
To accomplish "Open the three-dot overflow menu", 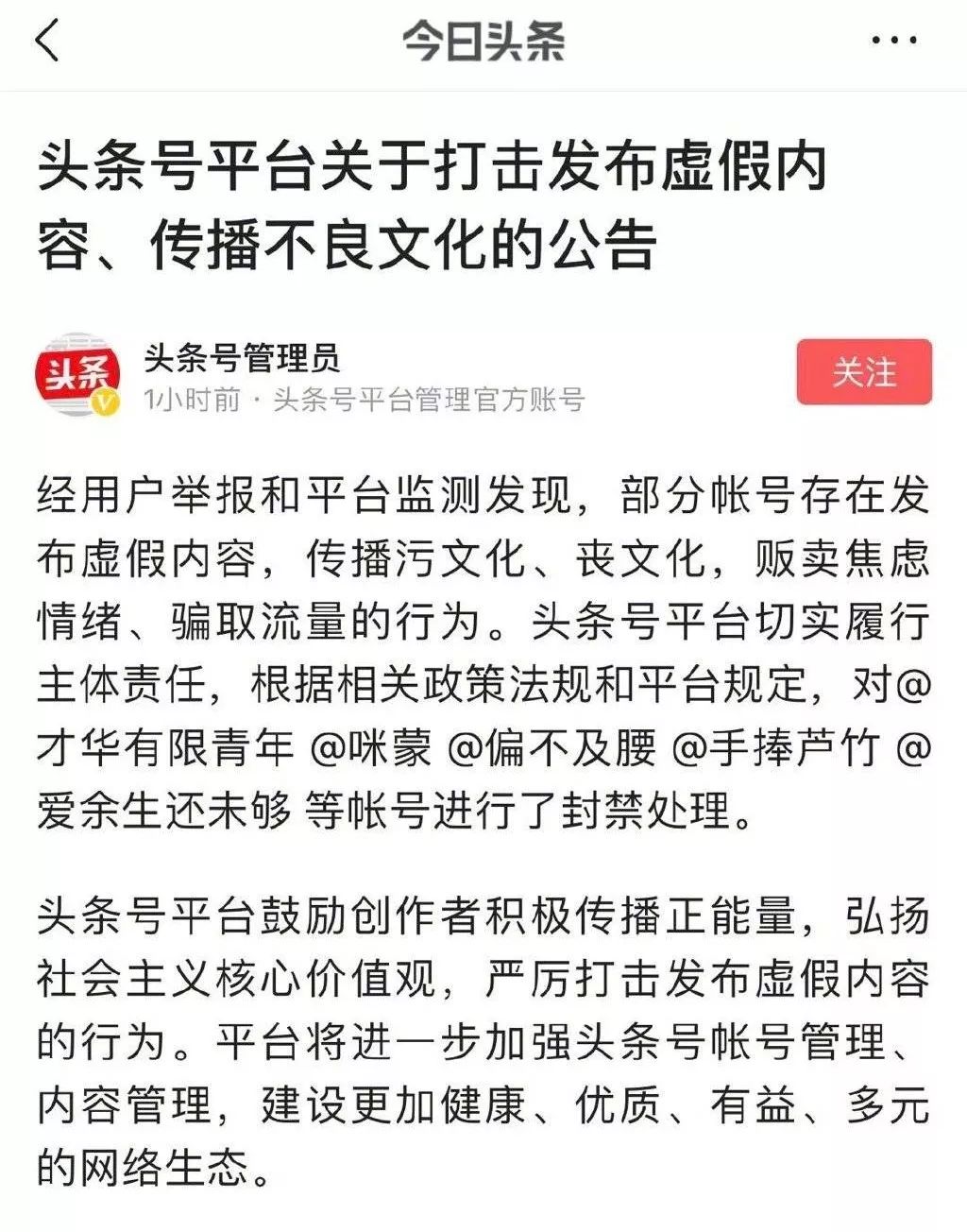I will click(893, 41).
